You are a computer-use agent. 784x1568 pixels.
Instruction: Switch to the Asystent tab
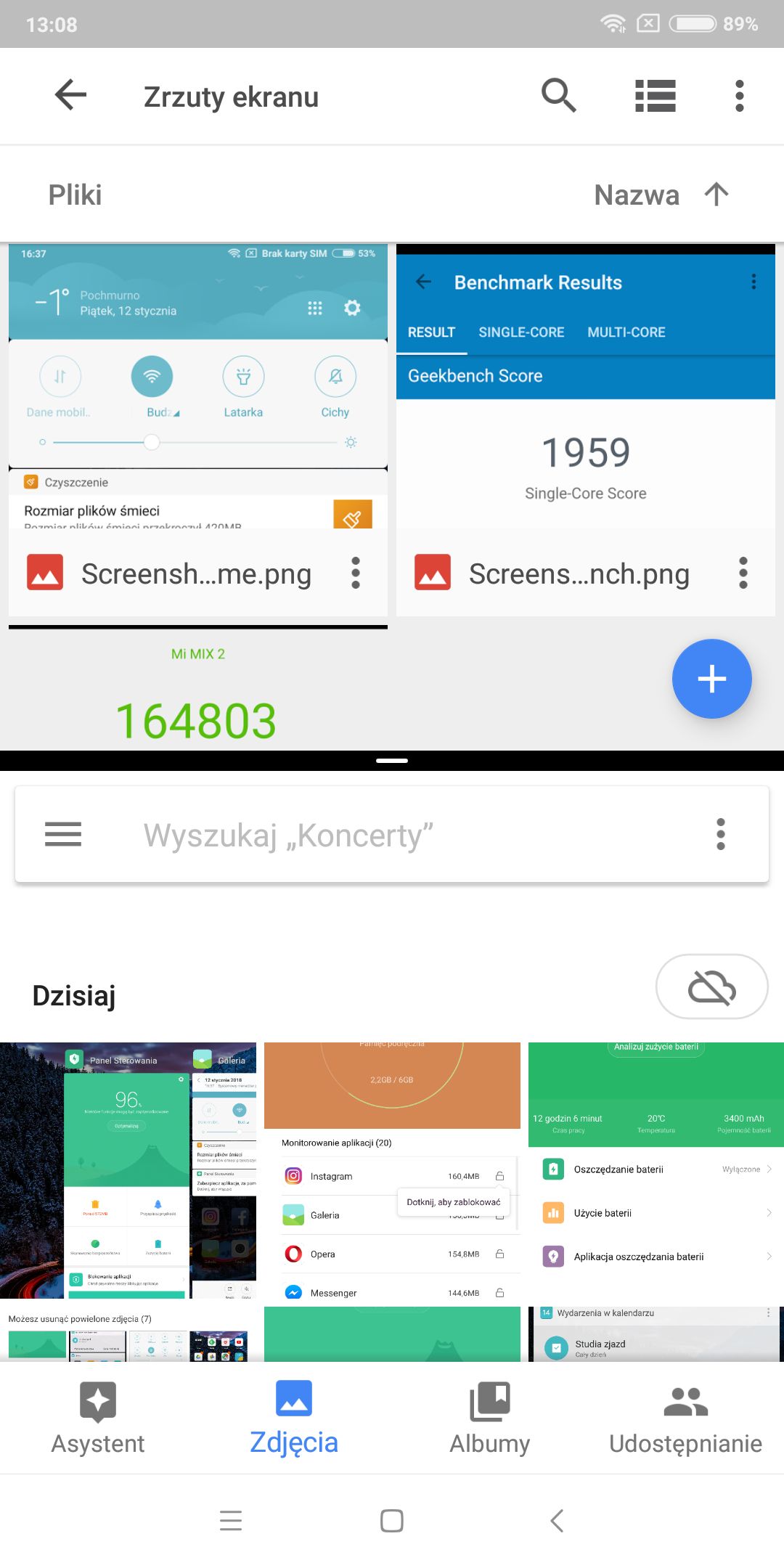click(98, 1418)
